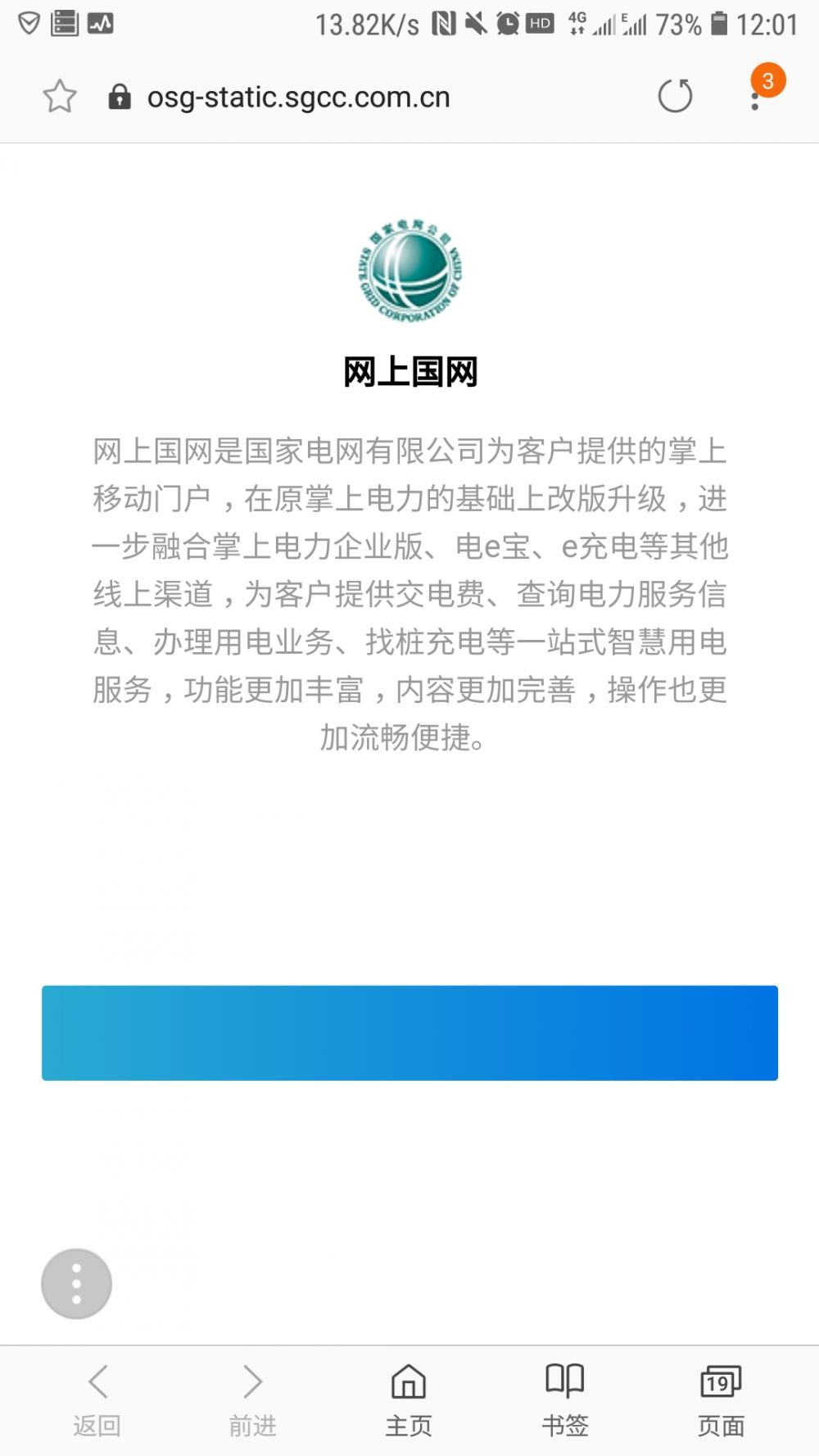Open the floating gray three-dot button
The image size is (819, 1456).
click(x=76, y=1283)
